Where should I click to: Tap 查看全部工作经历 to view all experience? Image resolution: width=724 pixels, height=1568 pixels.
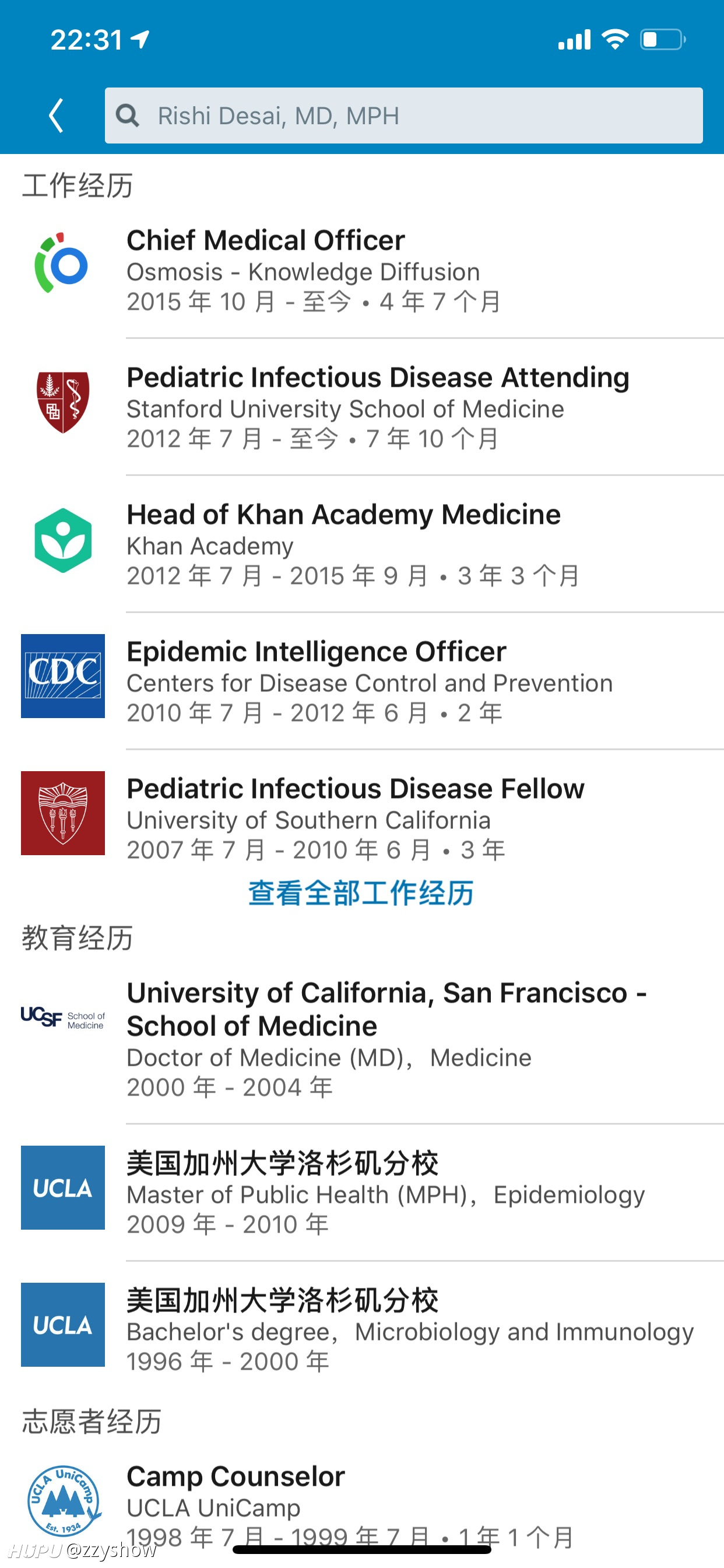pos(361,894)
